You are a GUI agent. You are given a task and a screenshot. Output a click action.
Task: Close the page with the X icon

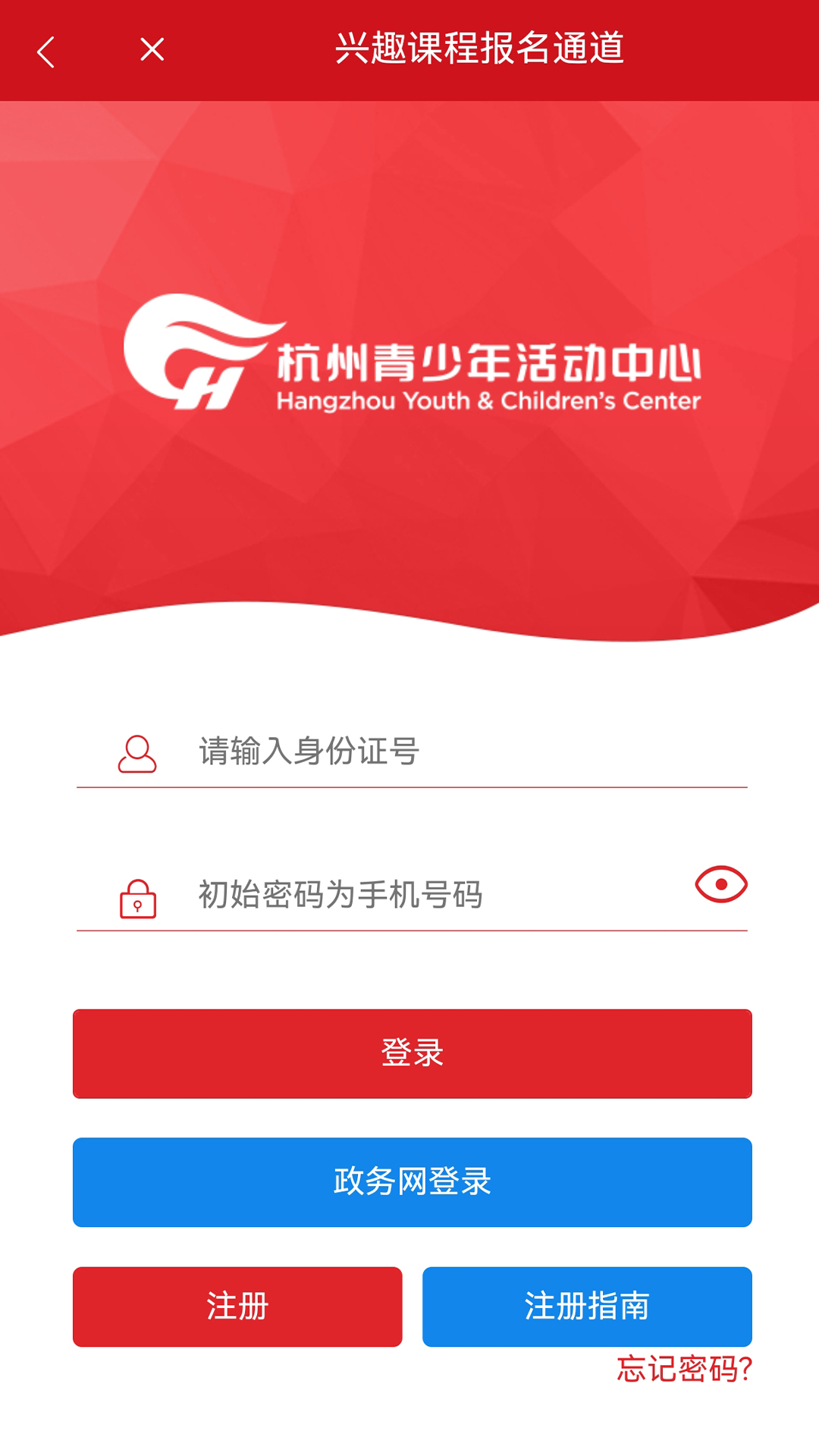(x=152, y=50)
